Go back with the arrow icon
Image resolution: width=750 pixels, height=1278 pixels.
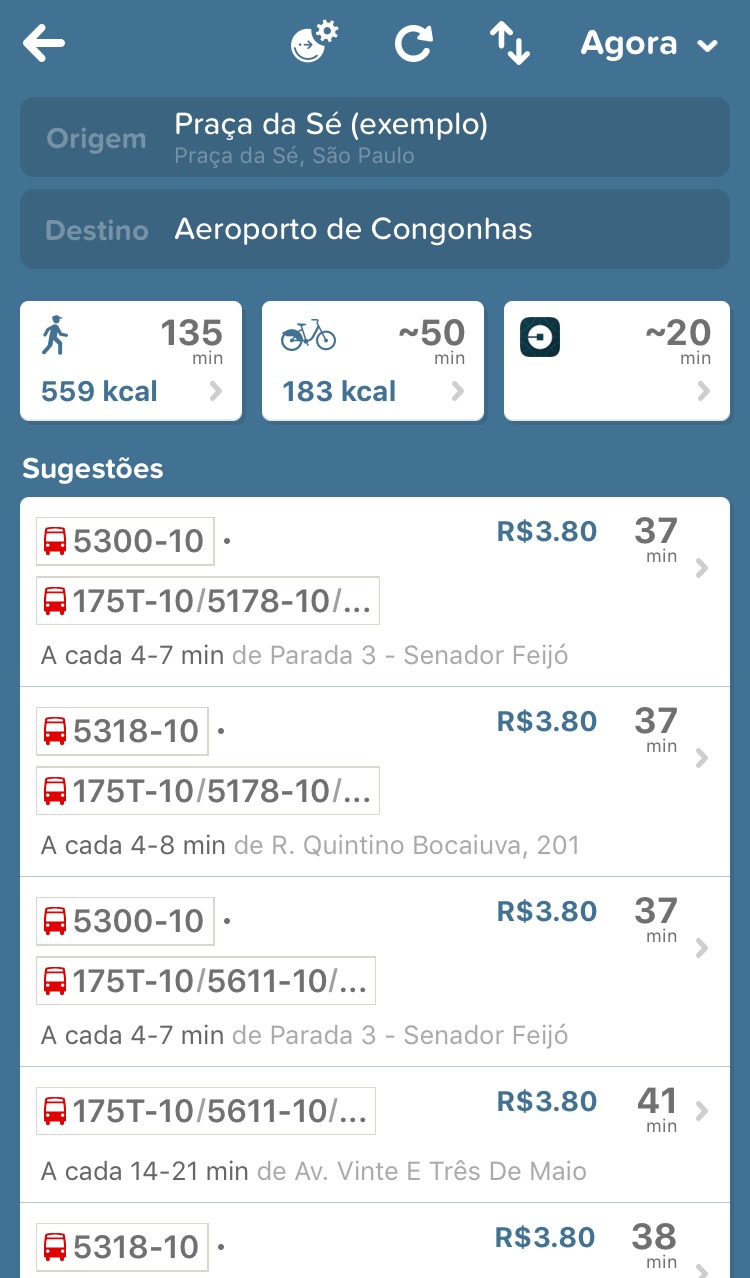[x=44, y=43]
